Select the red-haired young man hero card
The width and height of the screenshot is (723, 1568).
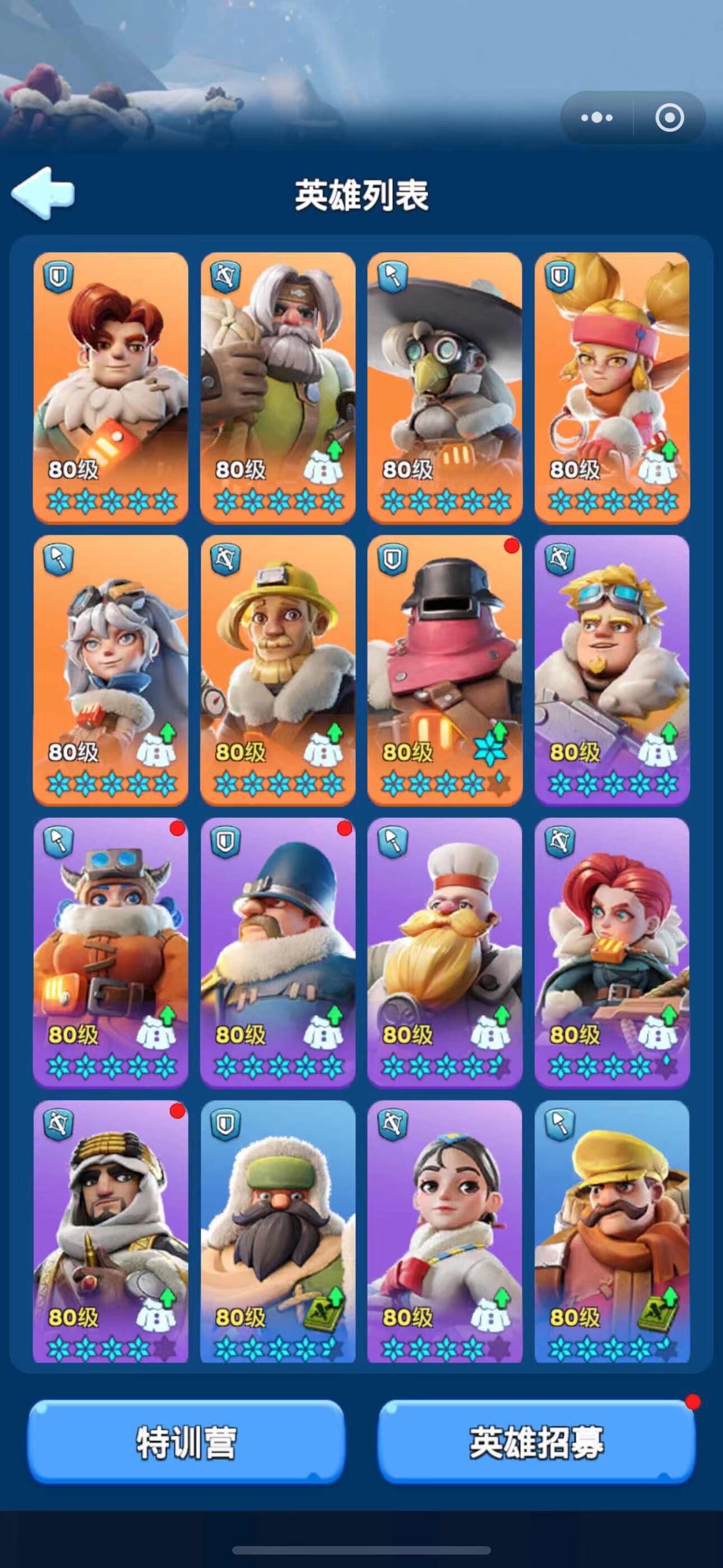[x=111, y=387]
